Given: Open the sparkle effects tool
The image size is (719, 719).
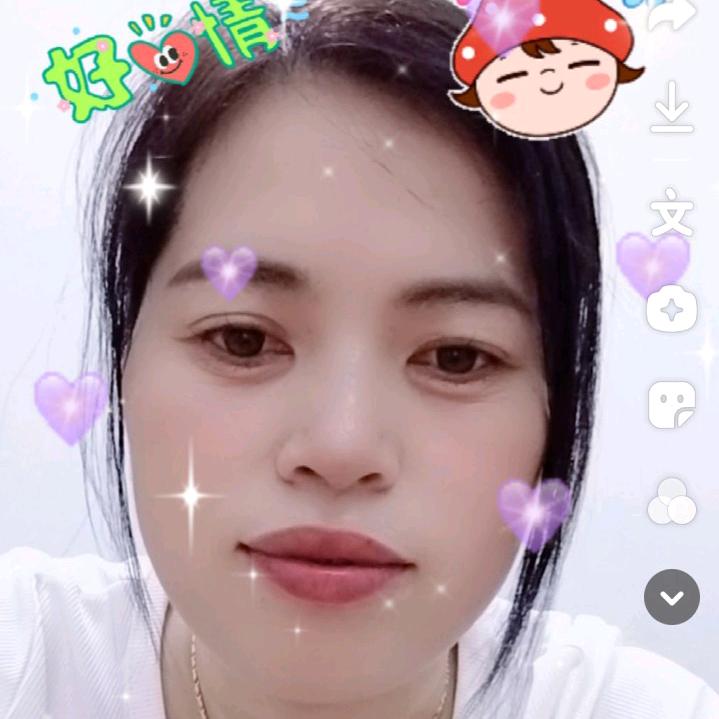Looking at the screenshot, I should click(x=672, y=310).
